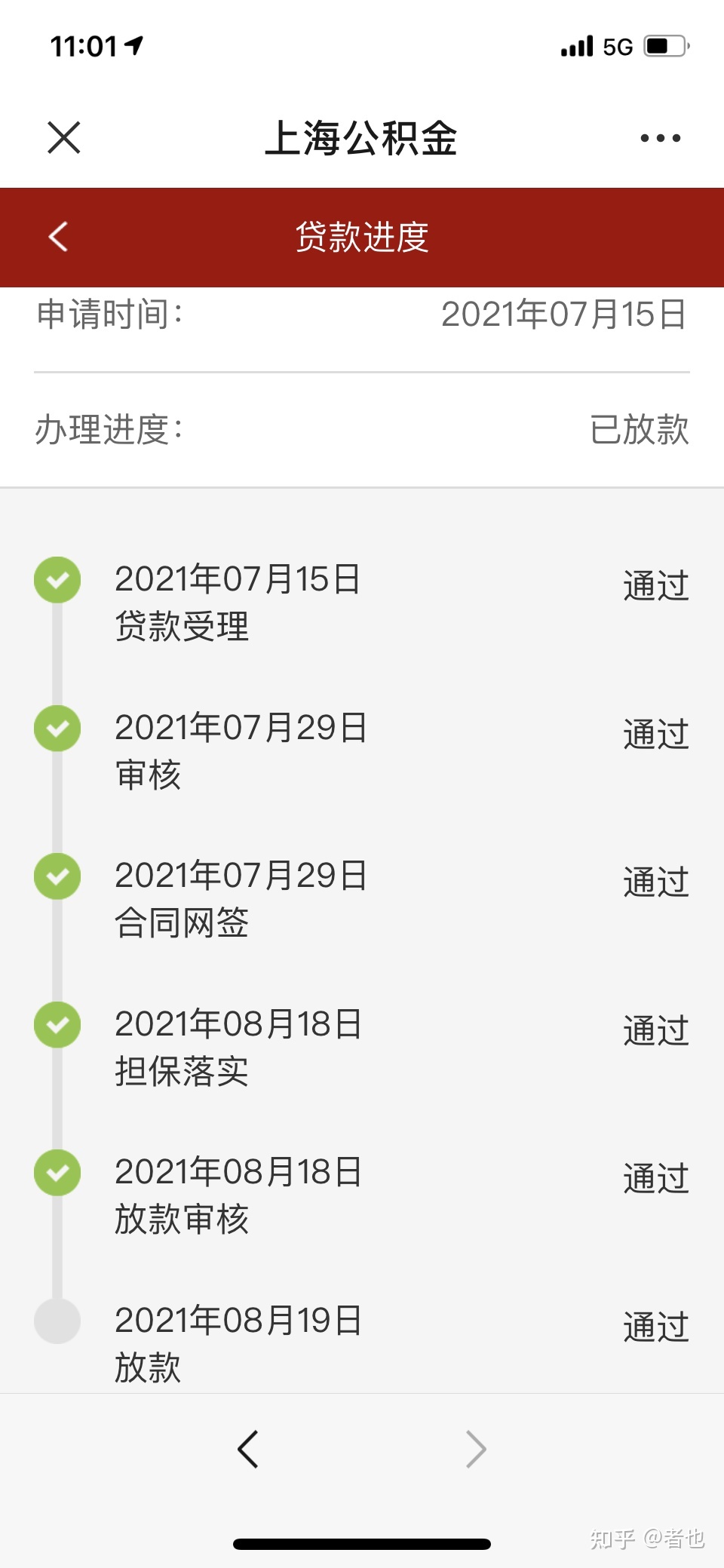724x1568 pixels.
Task: Tap the browser back arrow at bottom
Action: 248,1449
